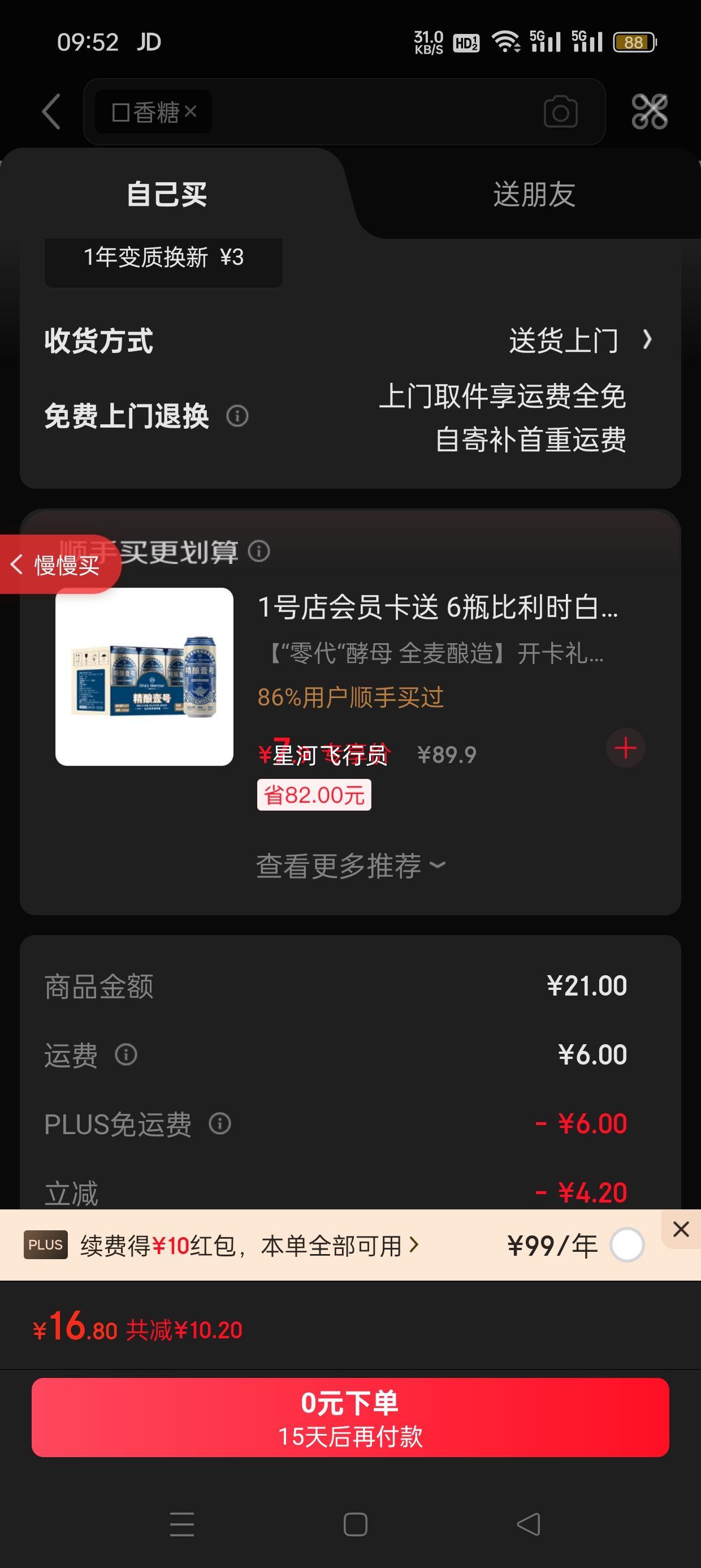Select the ¥99/年 PLUS renewal option

tap(627, 1246)
